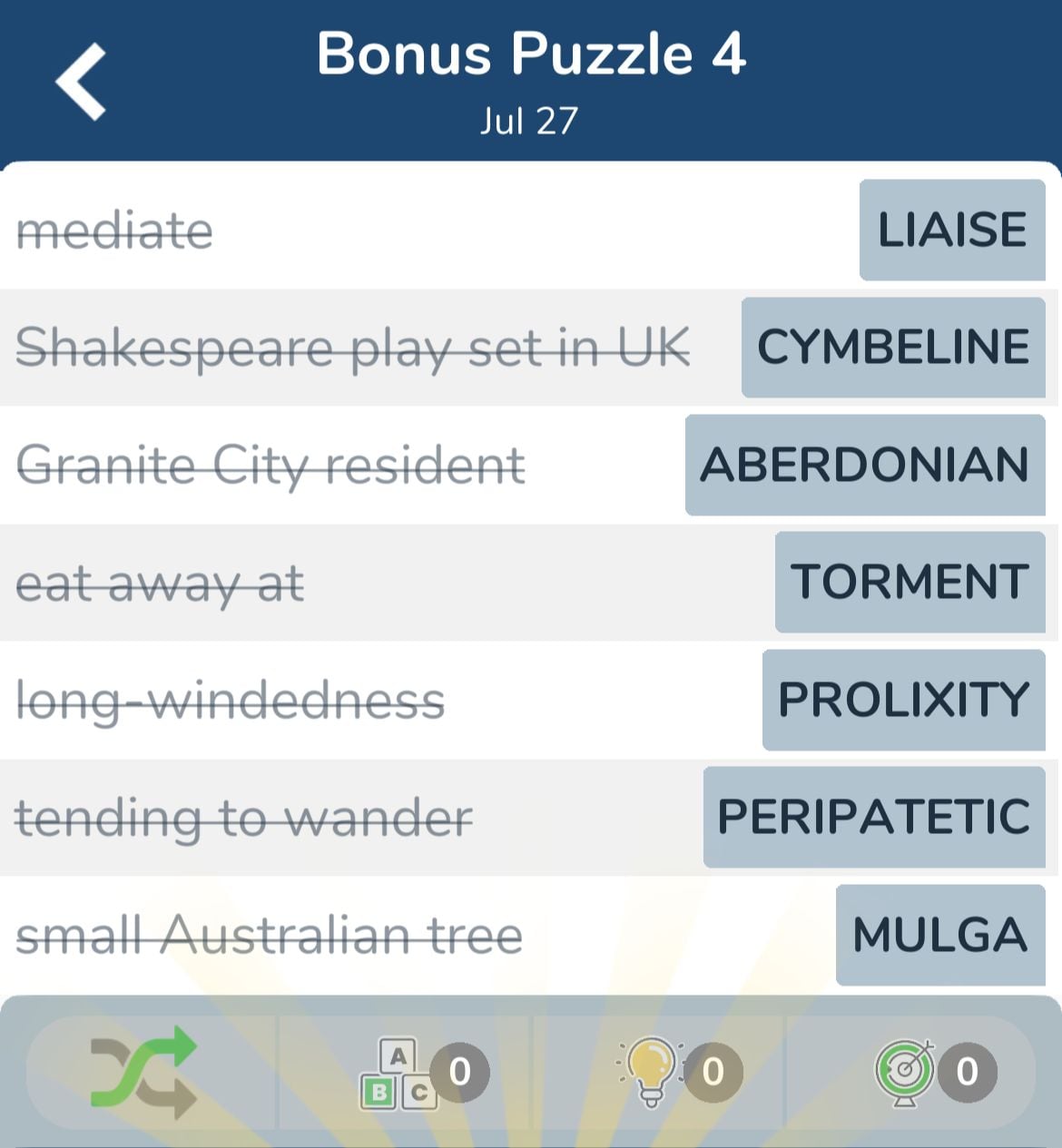Screen dimensions: 1062x1148
Task: Select the PERIPATETIC answer tile
Action: (873, 817)
